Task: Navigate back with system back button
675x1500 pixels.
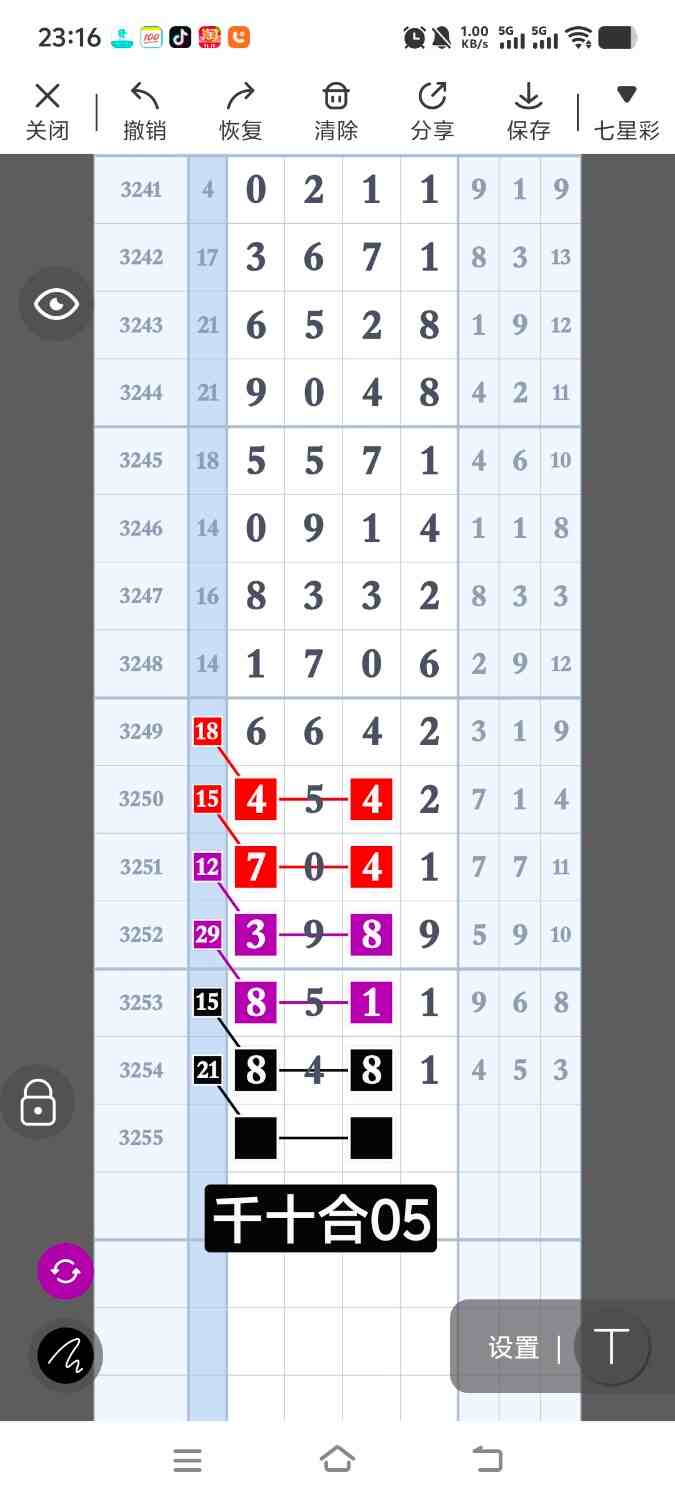Action: click(x=487, y=1460)
